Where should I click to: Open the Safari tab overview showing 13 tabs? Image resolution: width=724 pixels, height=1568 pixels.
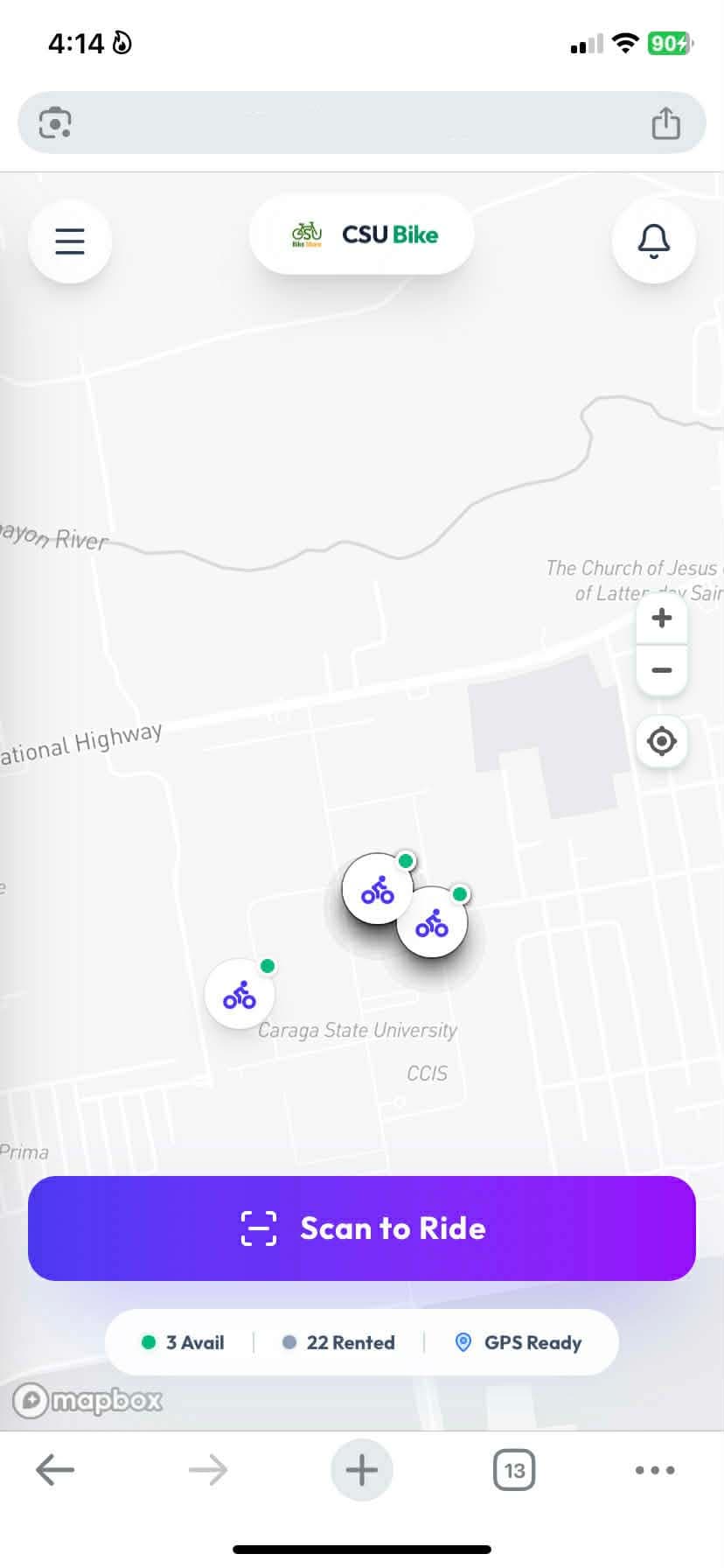coord(513,1470)
